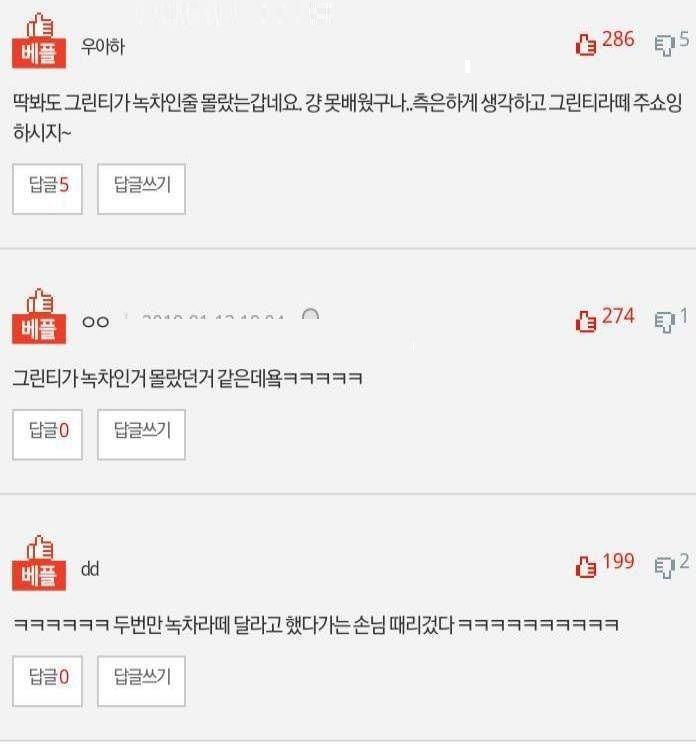Screen dimensions: 696x747
Task: Write a reply to 우아하's comment
Action: pos(141,187)
